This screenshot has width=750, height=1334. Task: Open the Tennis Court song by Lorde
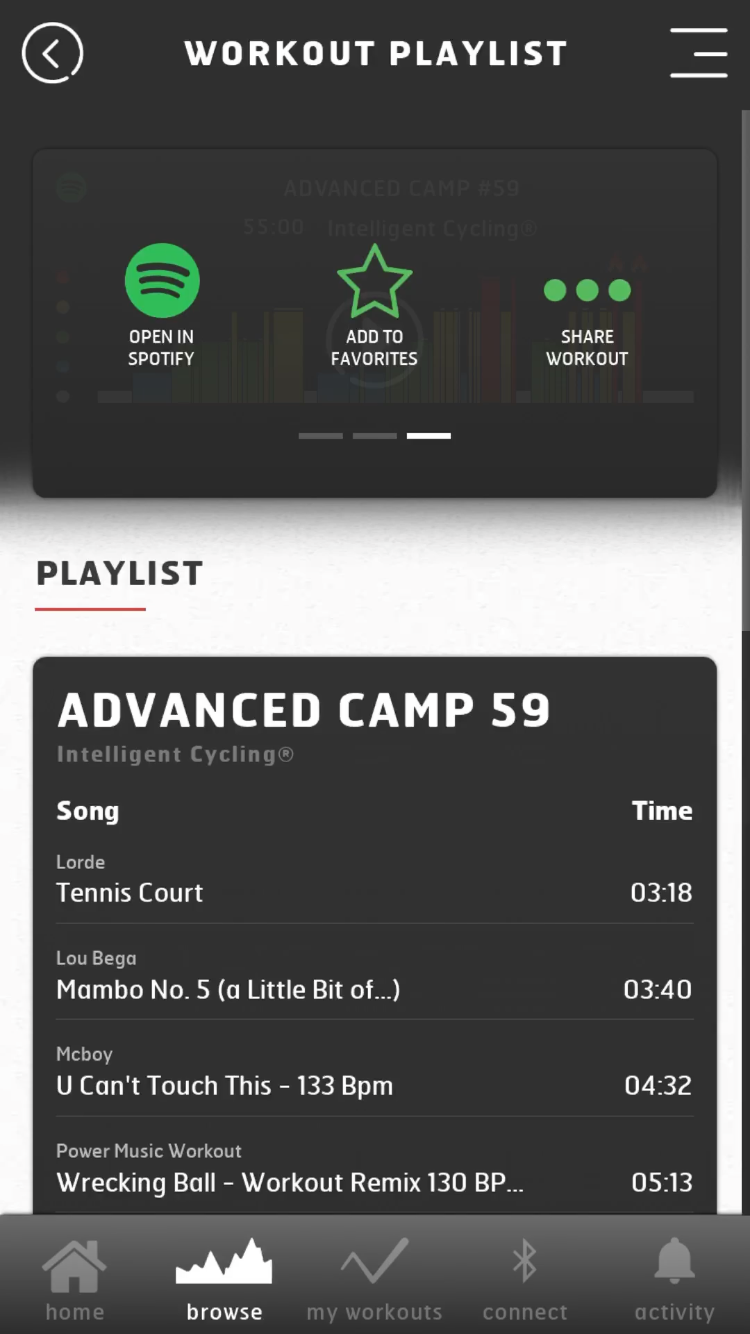point(374,879)
